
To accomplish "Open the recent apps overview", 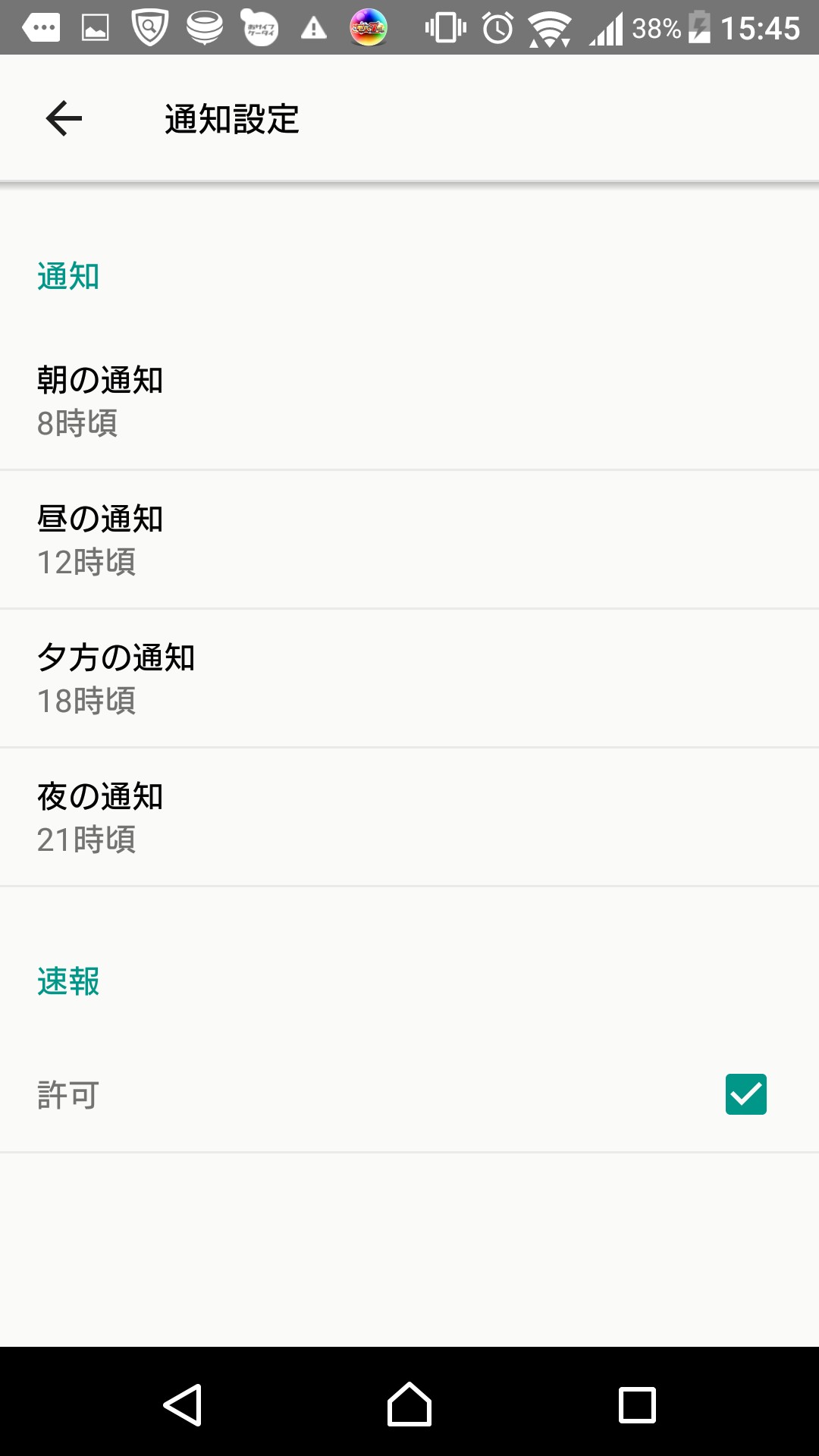I will click(x=637, y=1404).
